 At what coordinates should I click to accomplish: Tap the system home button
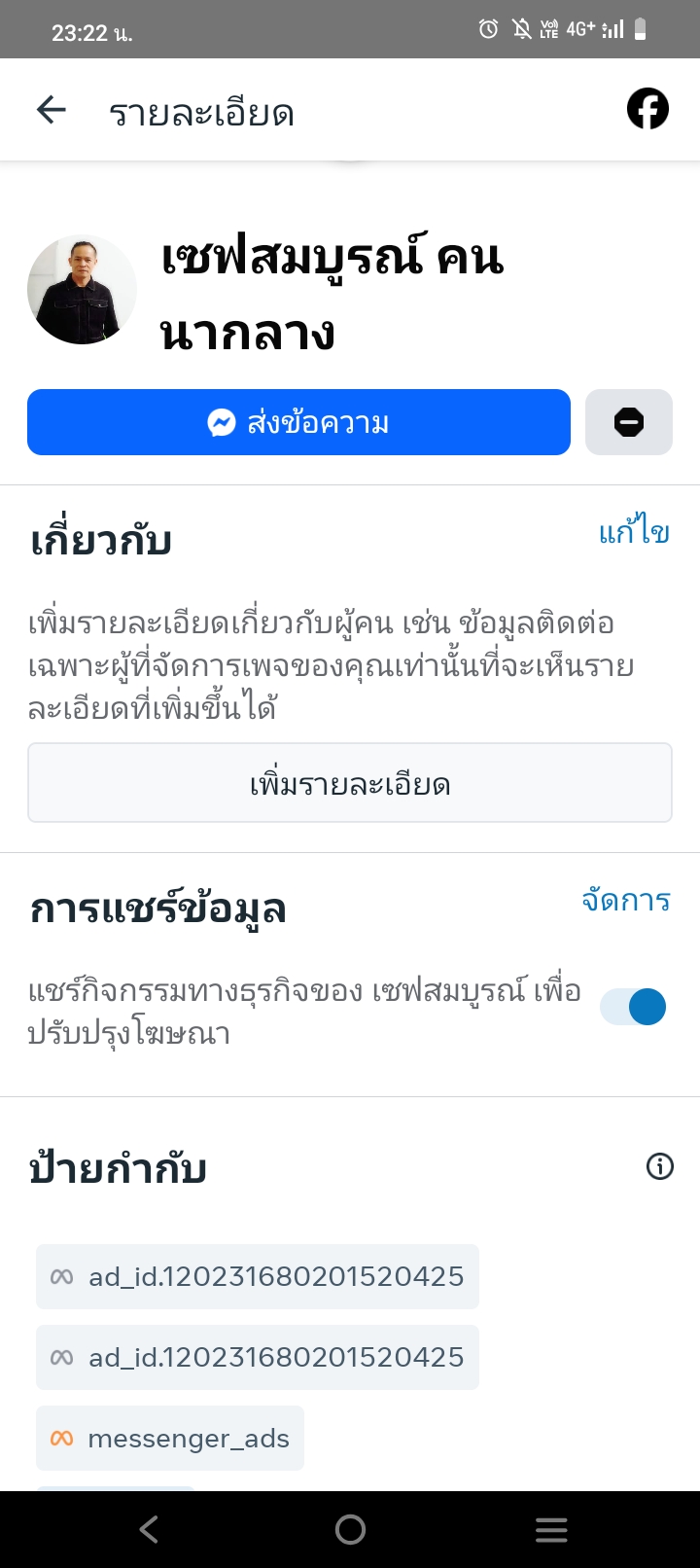350,1530
